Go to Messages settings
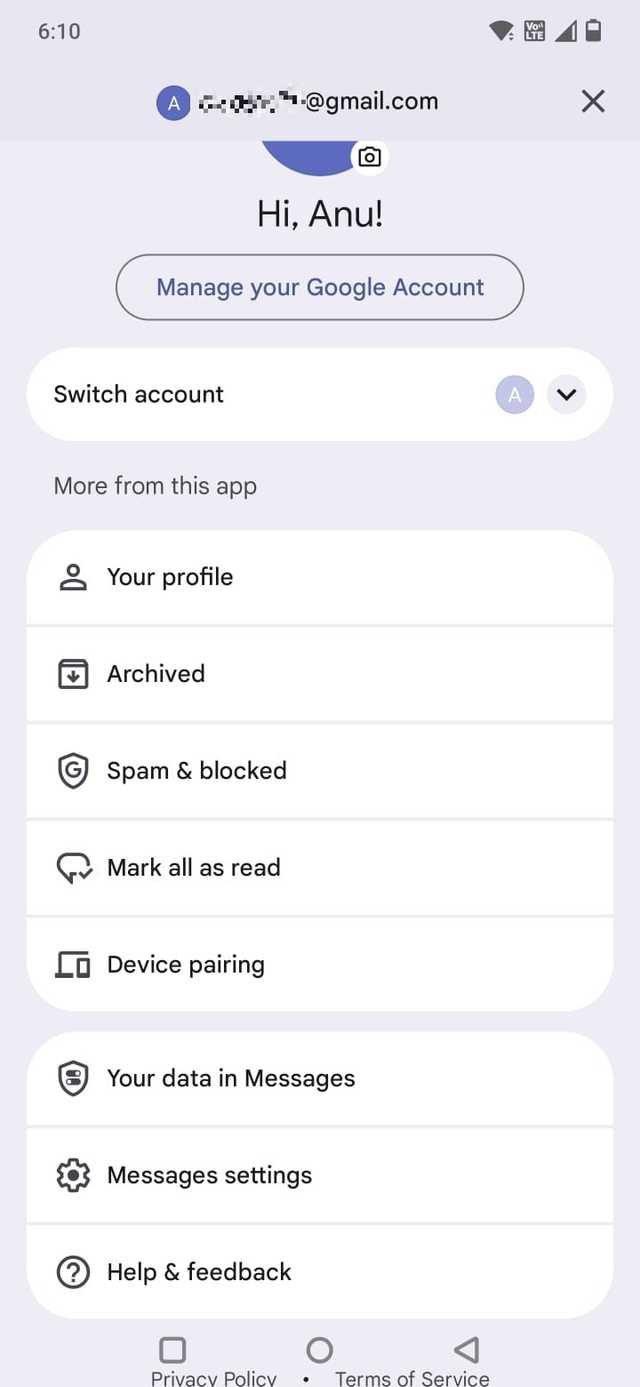The height and width of the screenshot is (1387, 640). [320, 1176]
